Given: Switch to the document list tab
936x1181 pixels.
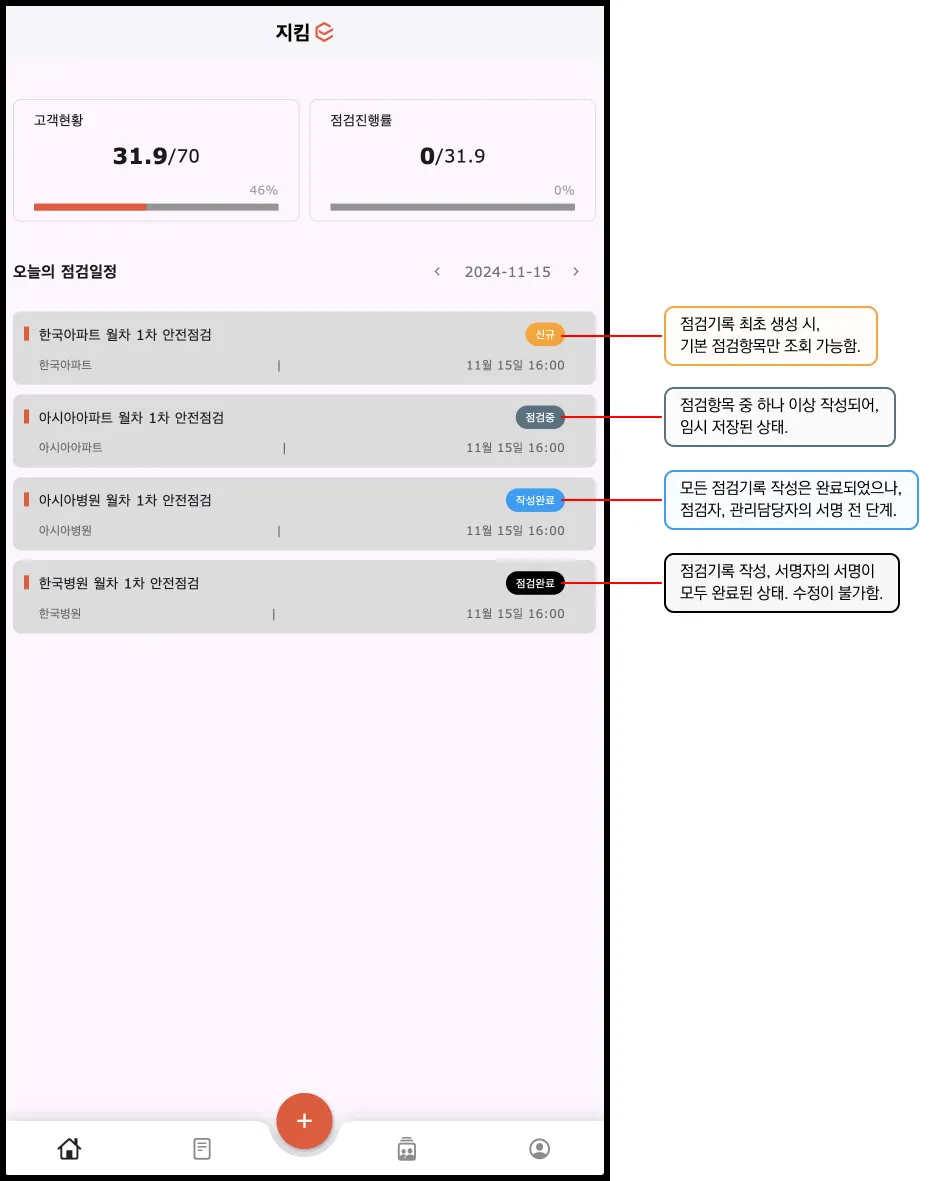Looking at the screenshot, I should point(202,1149).
